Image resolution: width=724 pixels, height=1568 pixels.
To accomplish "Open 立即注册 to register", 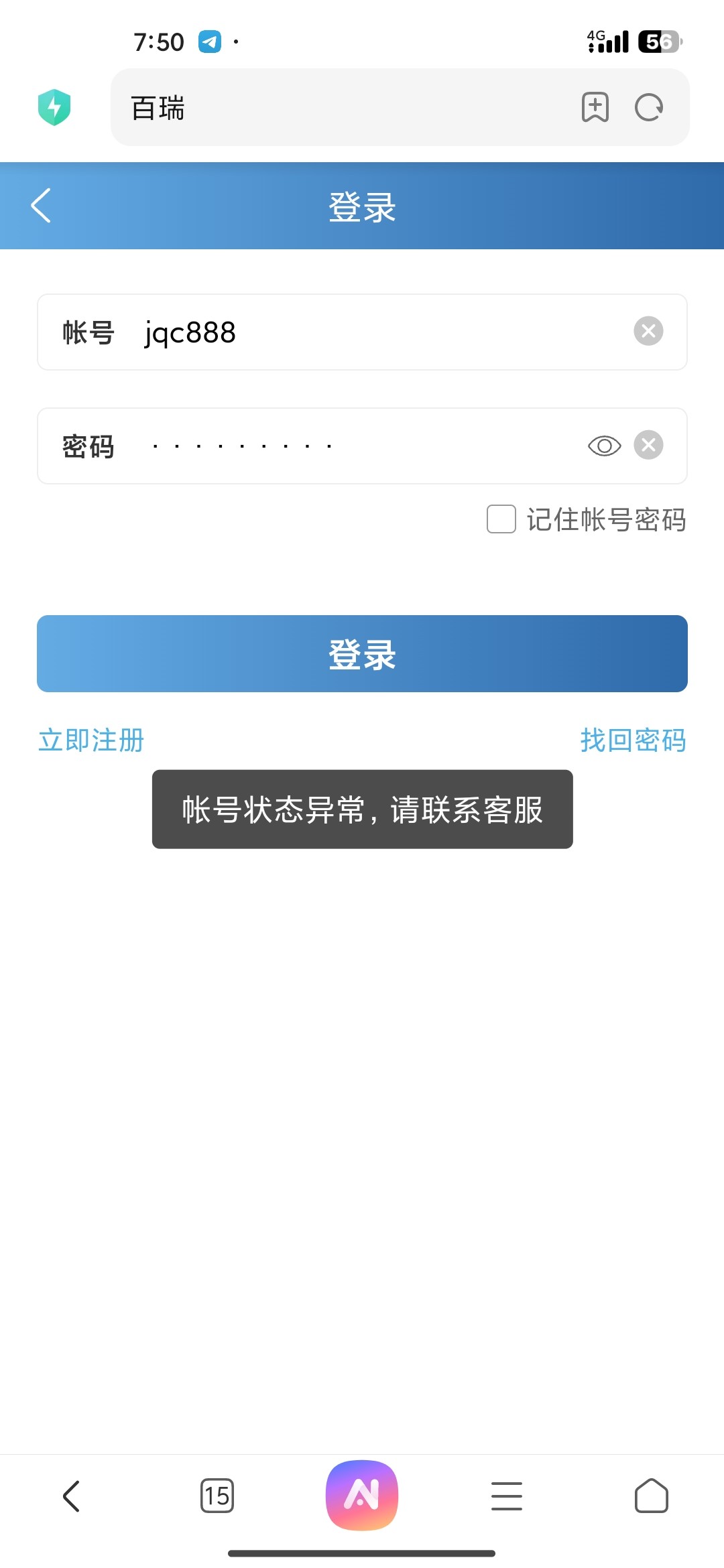I will (91, 740).
